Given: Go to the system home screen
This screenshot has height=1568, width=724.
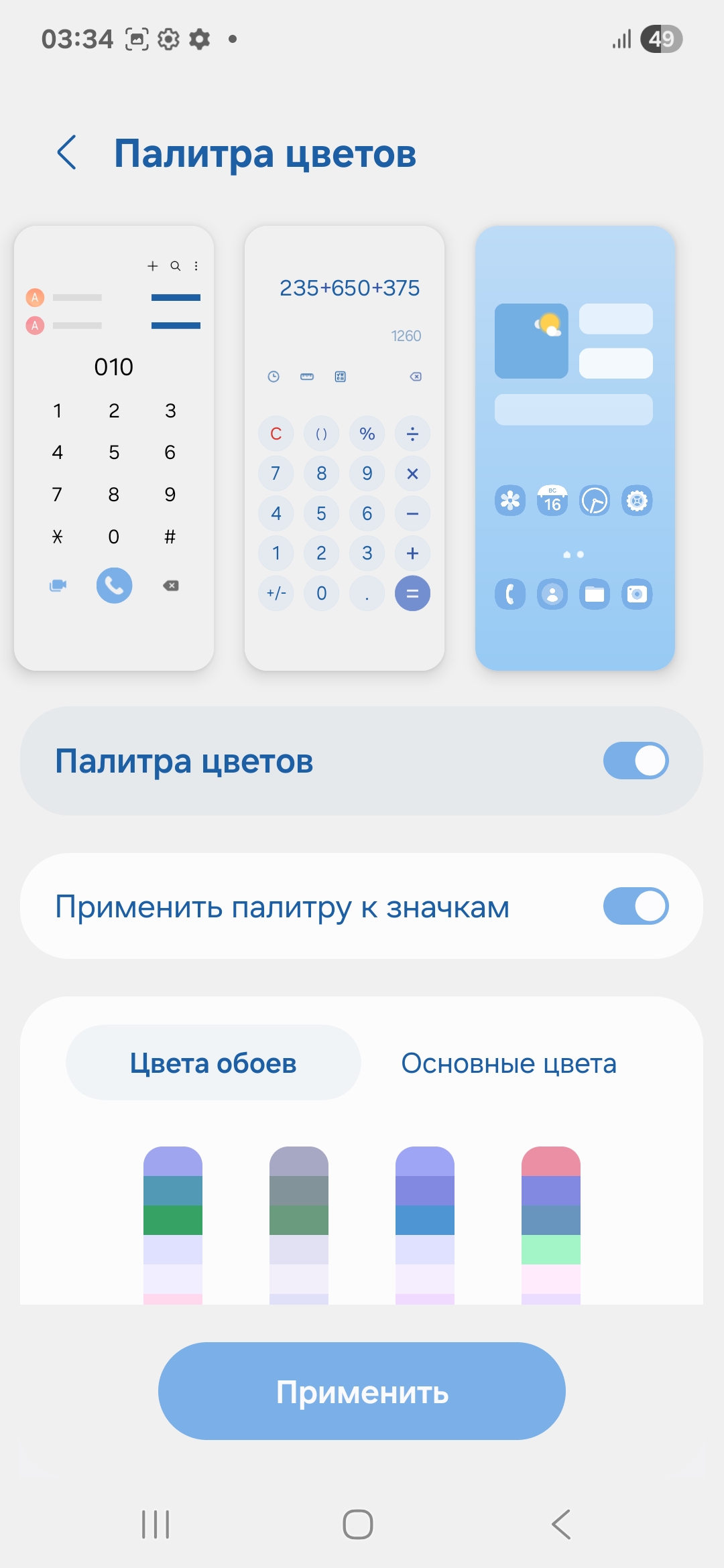Looking at the screenshot, I should pyautogui.click(x=358, y=1524).
